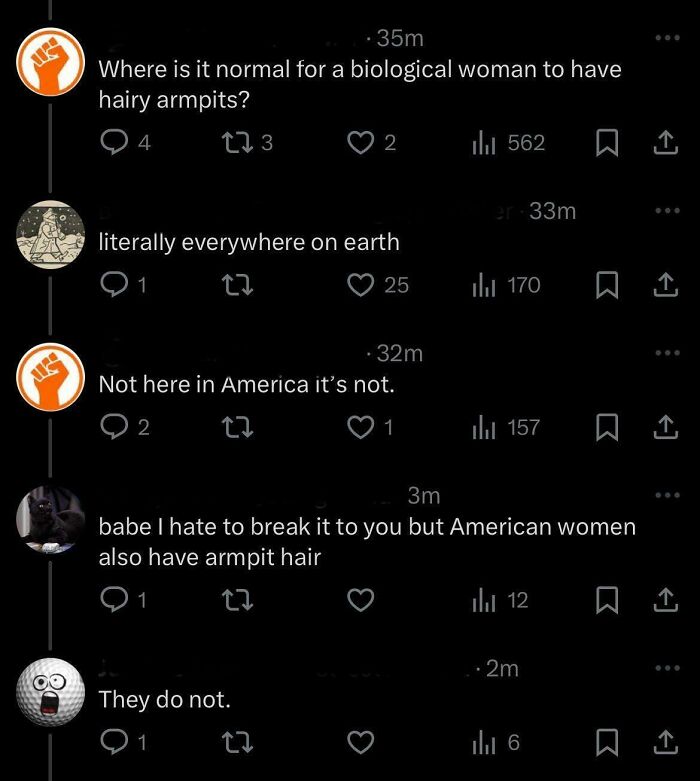Reply to the 'They do not.' post
The image size is (700, 781).
(114, 742)
